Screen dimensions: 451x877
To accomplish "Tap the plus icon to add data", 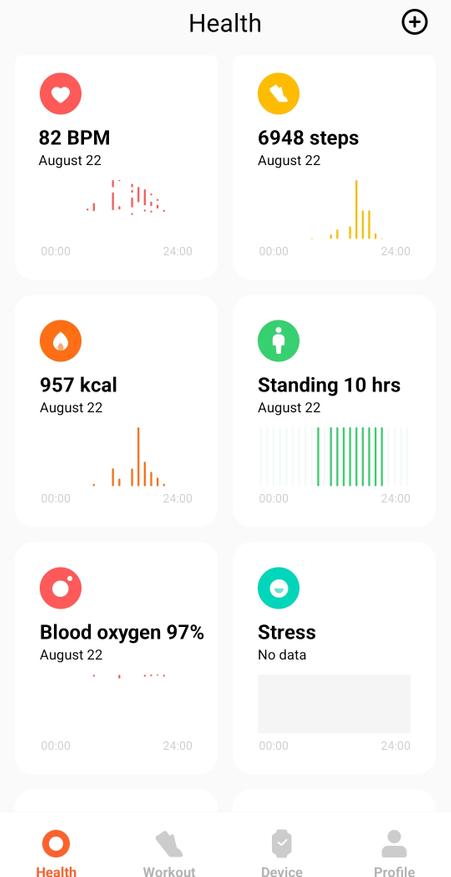I will point(415,22).
